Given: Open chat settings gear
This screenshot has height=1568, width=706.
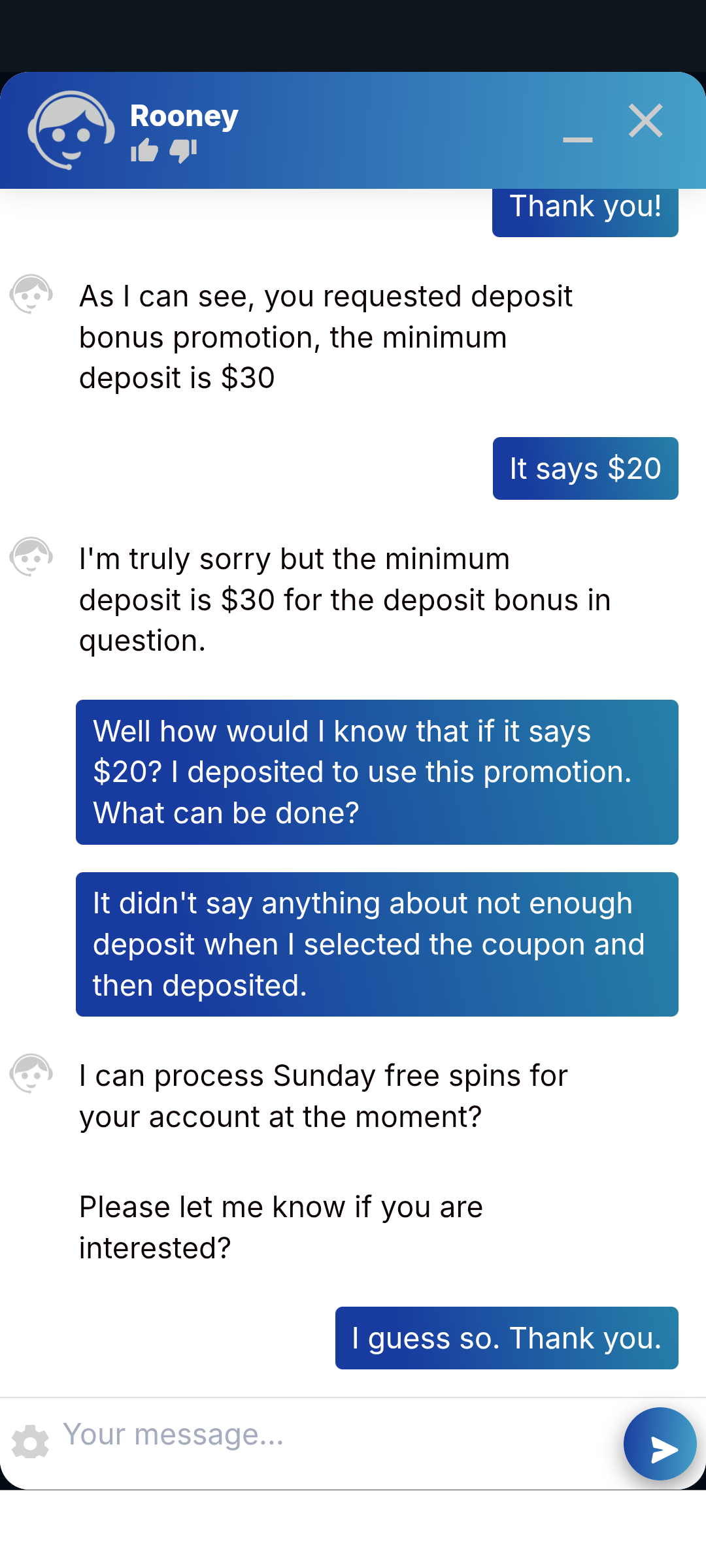Looking at the screenshot, I should click(x=31, y=1442).
